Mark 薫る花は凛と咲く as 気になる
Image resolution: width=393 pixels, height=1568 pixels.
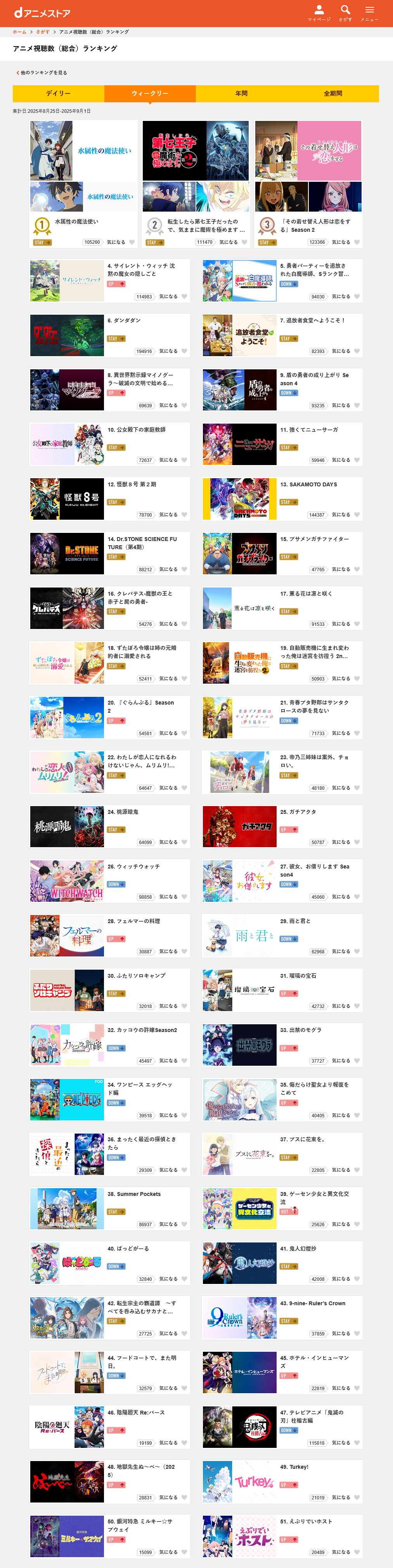(x=357, y=624)
